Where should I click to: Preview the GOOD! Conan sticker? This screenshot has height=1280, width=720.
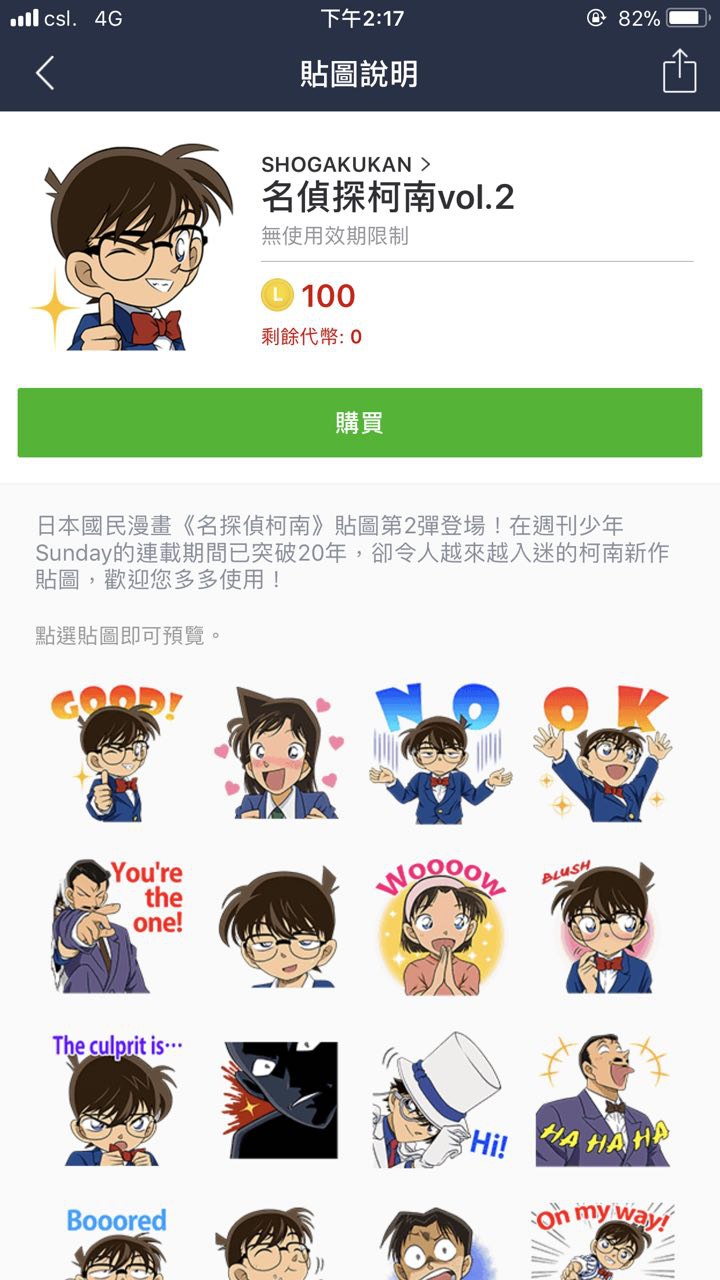point(117,753)
